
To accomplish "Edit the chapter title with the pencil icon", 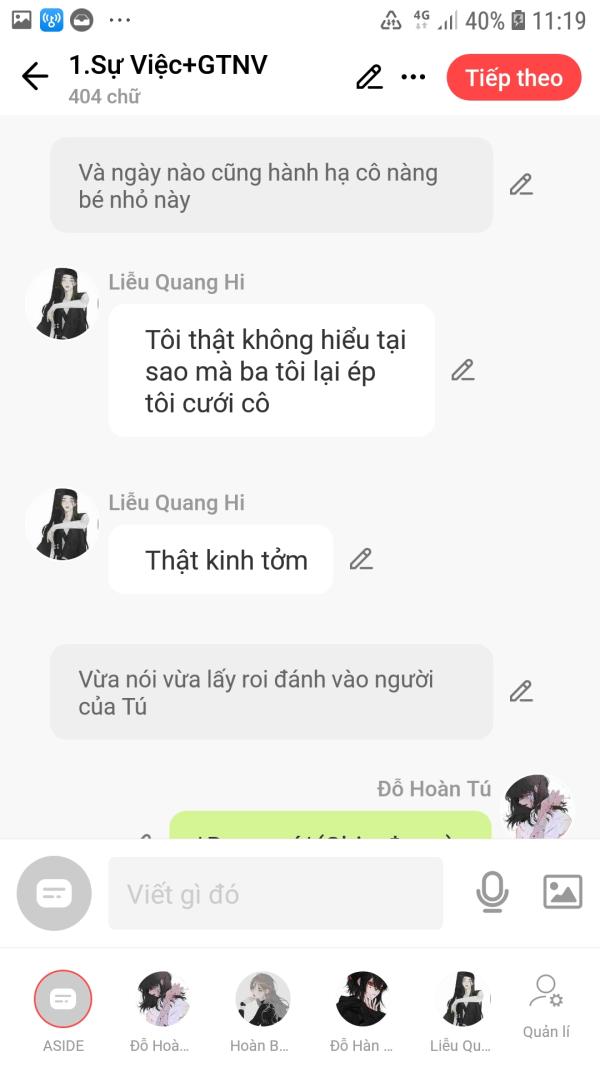I will [369, 77].
